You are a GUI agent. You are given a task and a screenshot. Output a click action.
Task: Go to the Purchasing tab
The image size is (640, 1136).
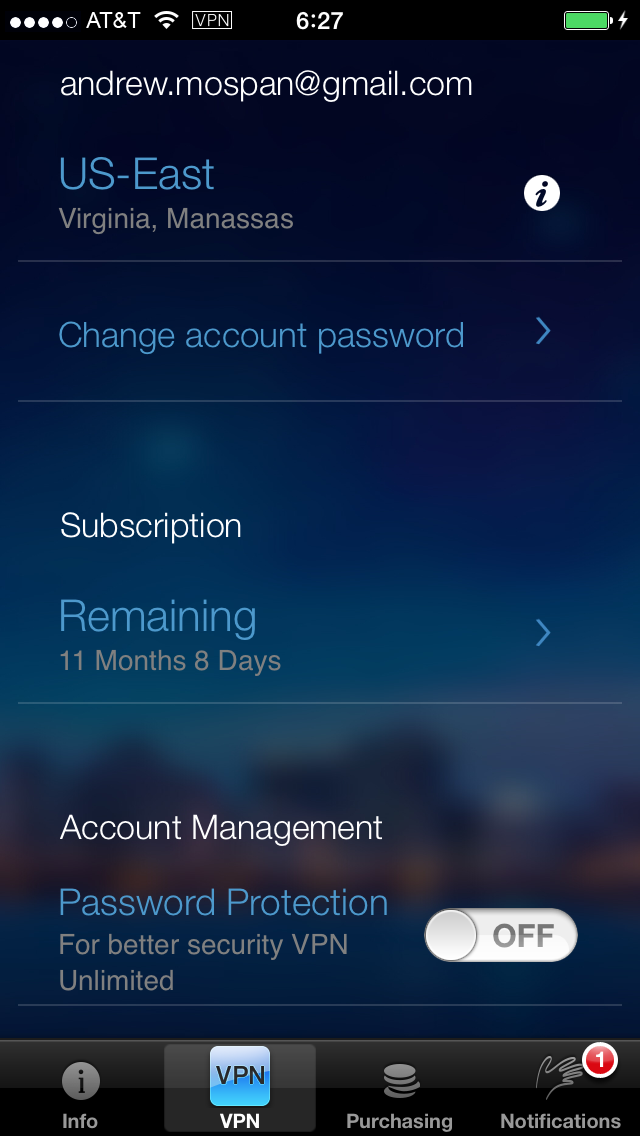click(399, 1092)
